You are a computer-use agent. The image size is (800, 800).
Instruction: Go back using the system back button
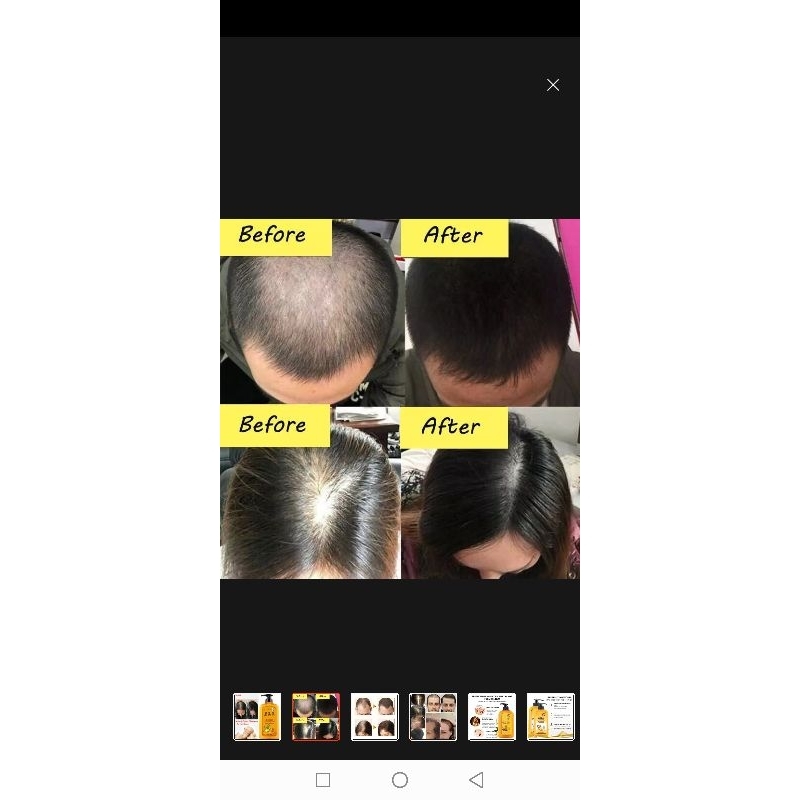pyautogui.click(x=476, y=780)
